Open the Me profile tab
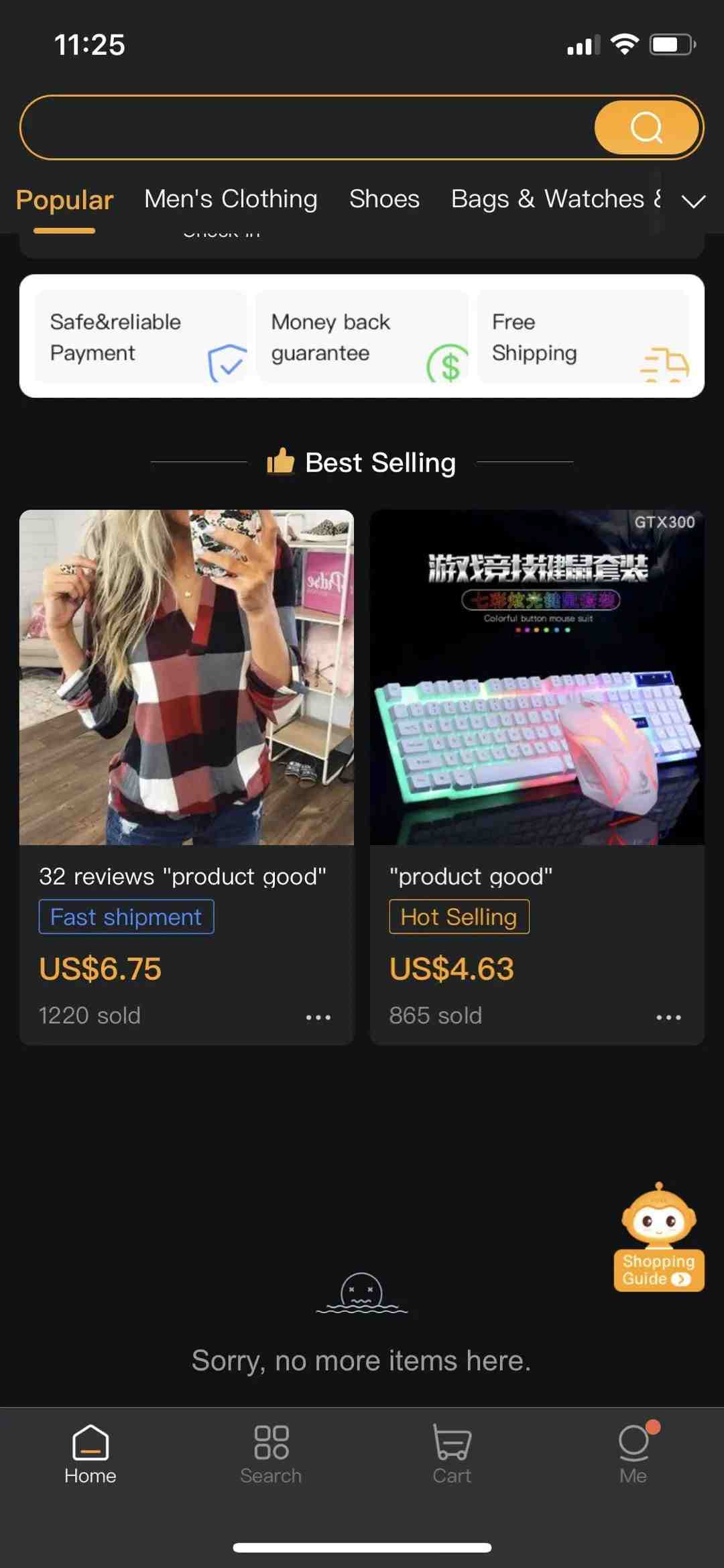The width and height of the screenshot is (724, 1568). 633,1454
